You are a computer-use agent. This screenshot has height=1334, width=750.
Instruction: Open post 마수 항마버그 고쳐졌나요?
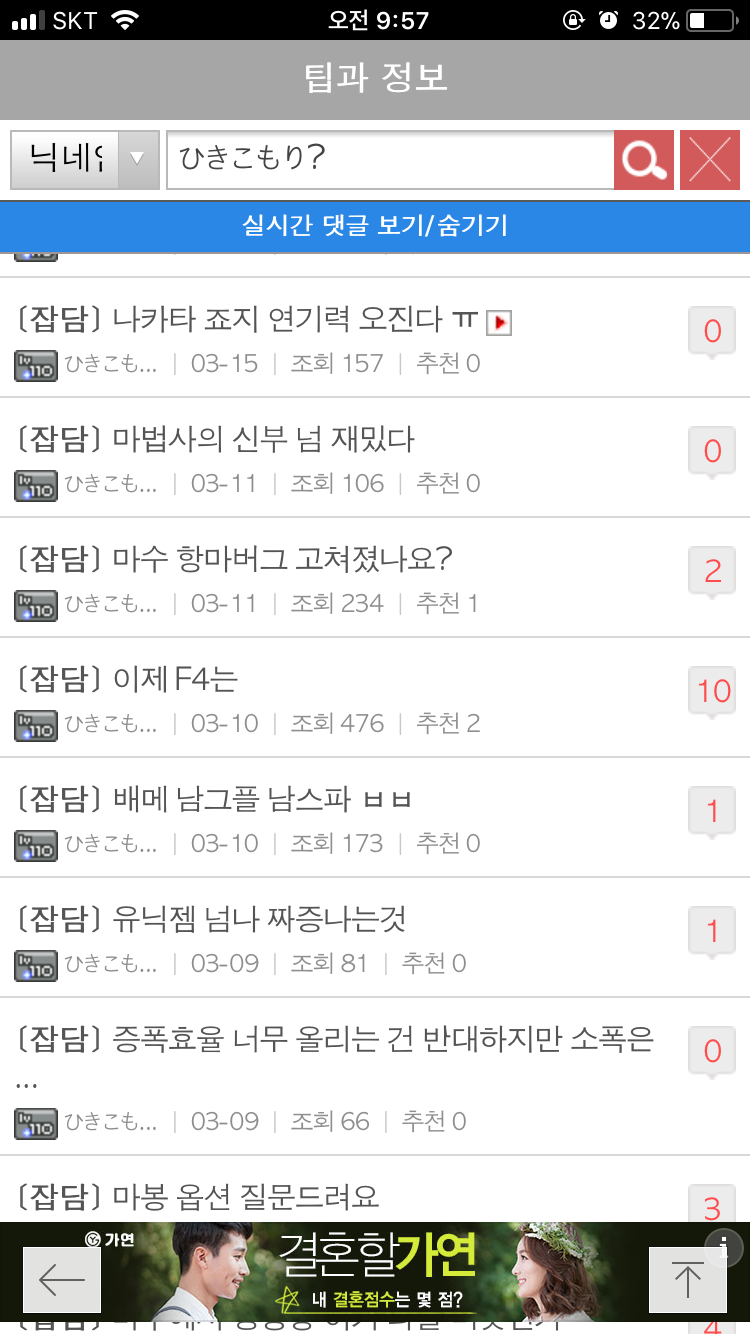pyautogui.click(x=285, y=559)
